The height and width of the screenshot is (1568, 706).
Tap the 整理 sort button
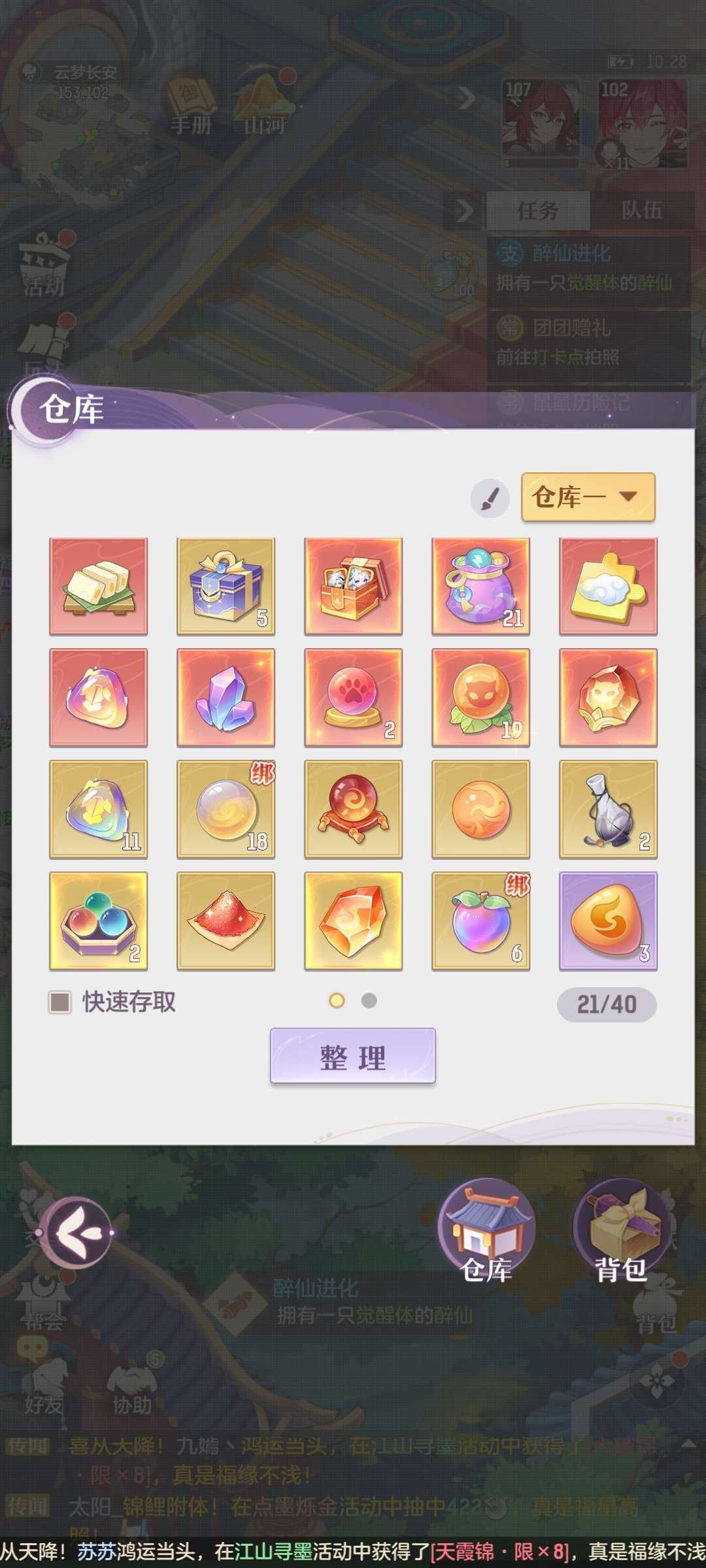pyautogui.click(x=352, y=1056)
